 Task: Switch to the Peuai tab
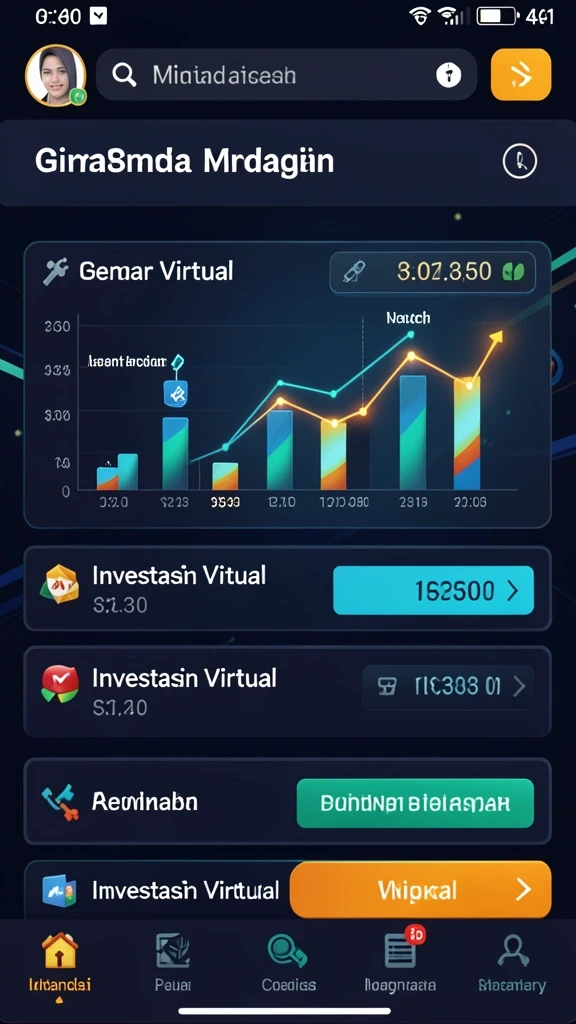coord(173,961)
